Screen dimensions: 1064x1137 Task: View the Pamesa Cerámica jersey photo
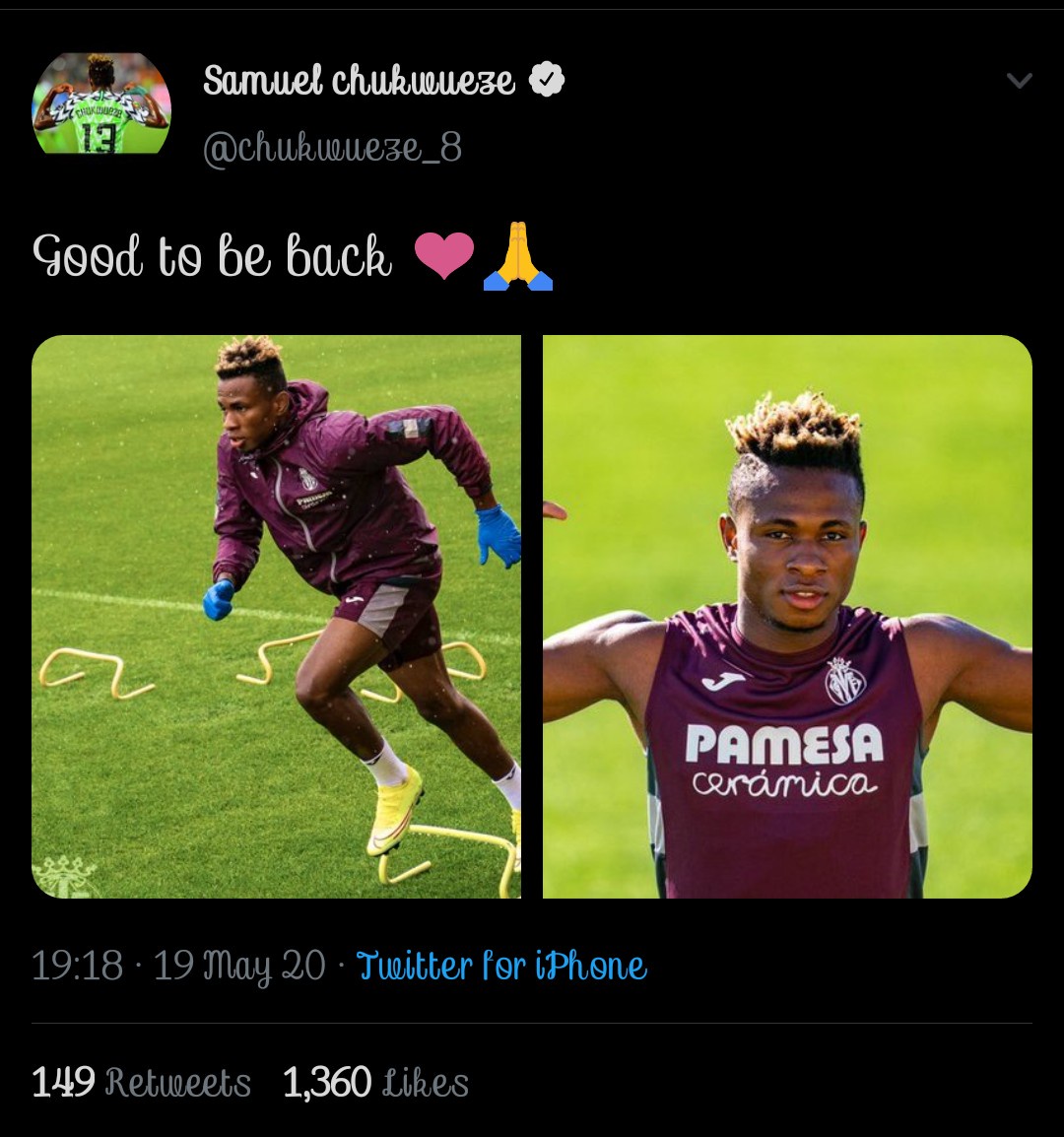pyautogui.click(x=787, y=617)
